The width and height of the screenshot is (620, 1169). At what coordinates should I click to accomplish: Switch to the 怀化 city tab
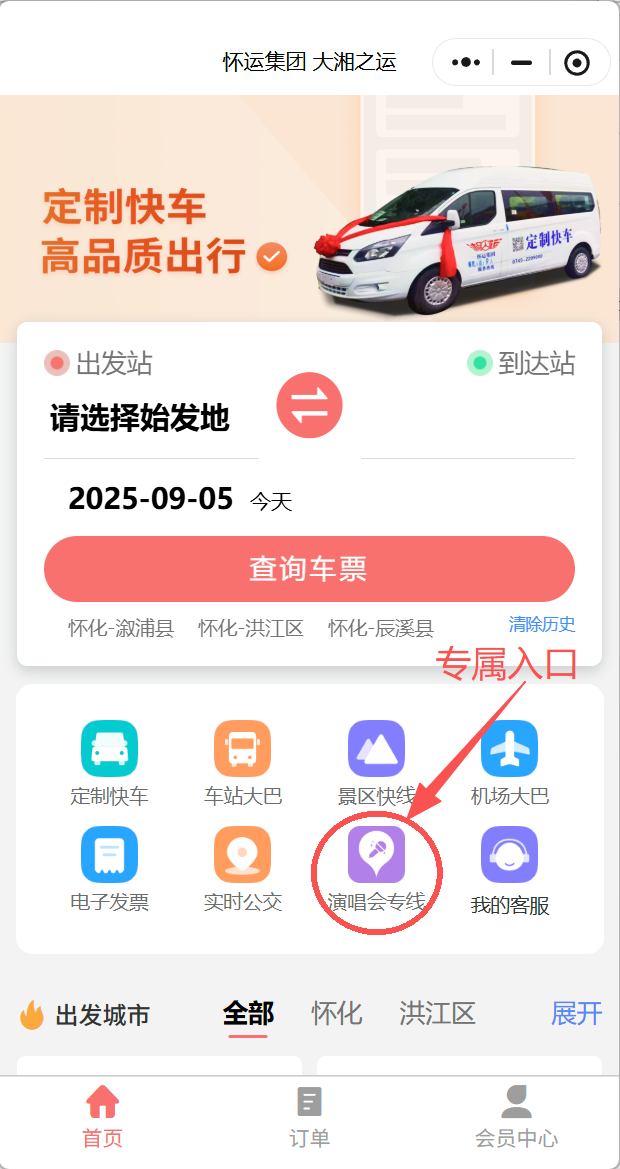pyautogui.click(x=336, y=1013)
